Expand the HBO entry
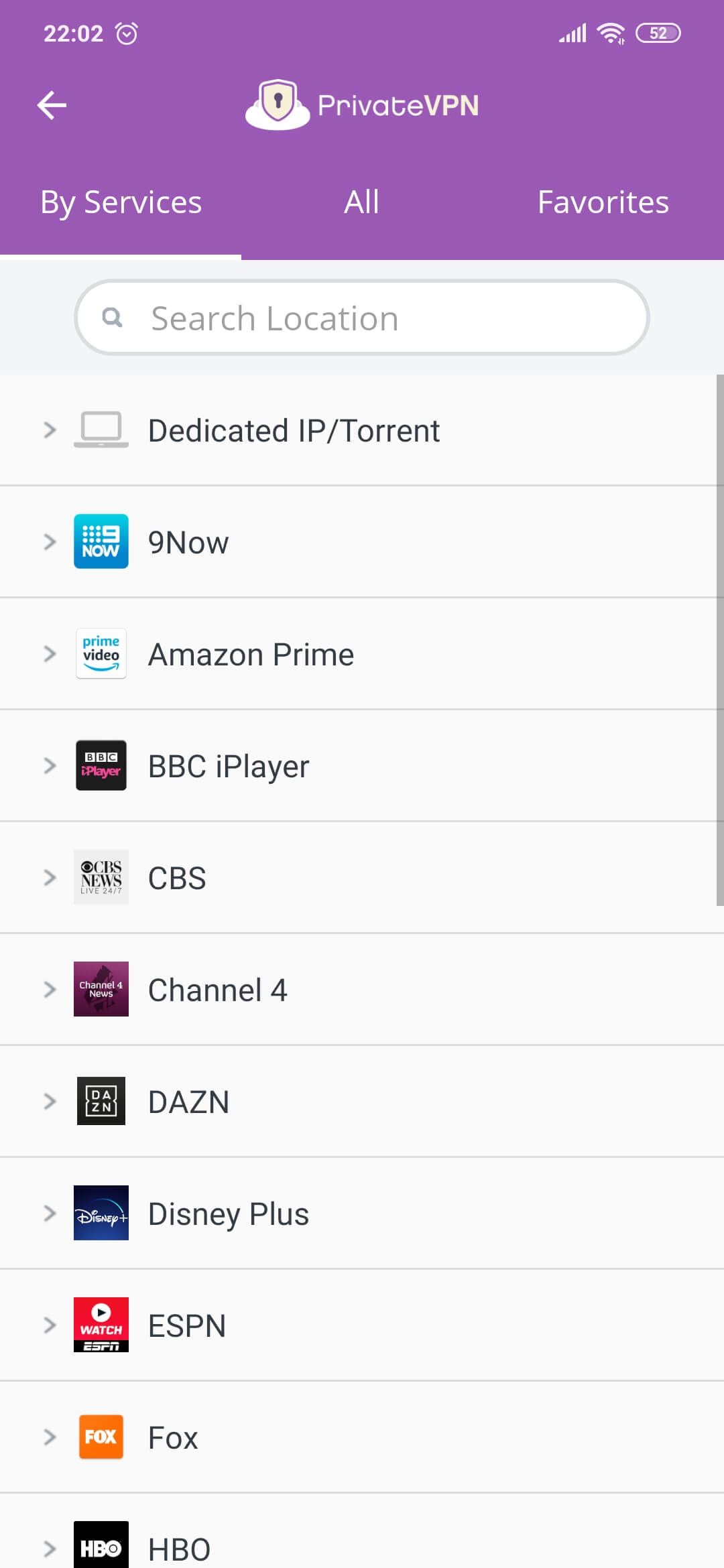724x1568 pixels. point(362,1534)
